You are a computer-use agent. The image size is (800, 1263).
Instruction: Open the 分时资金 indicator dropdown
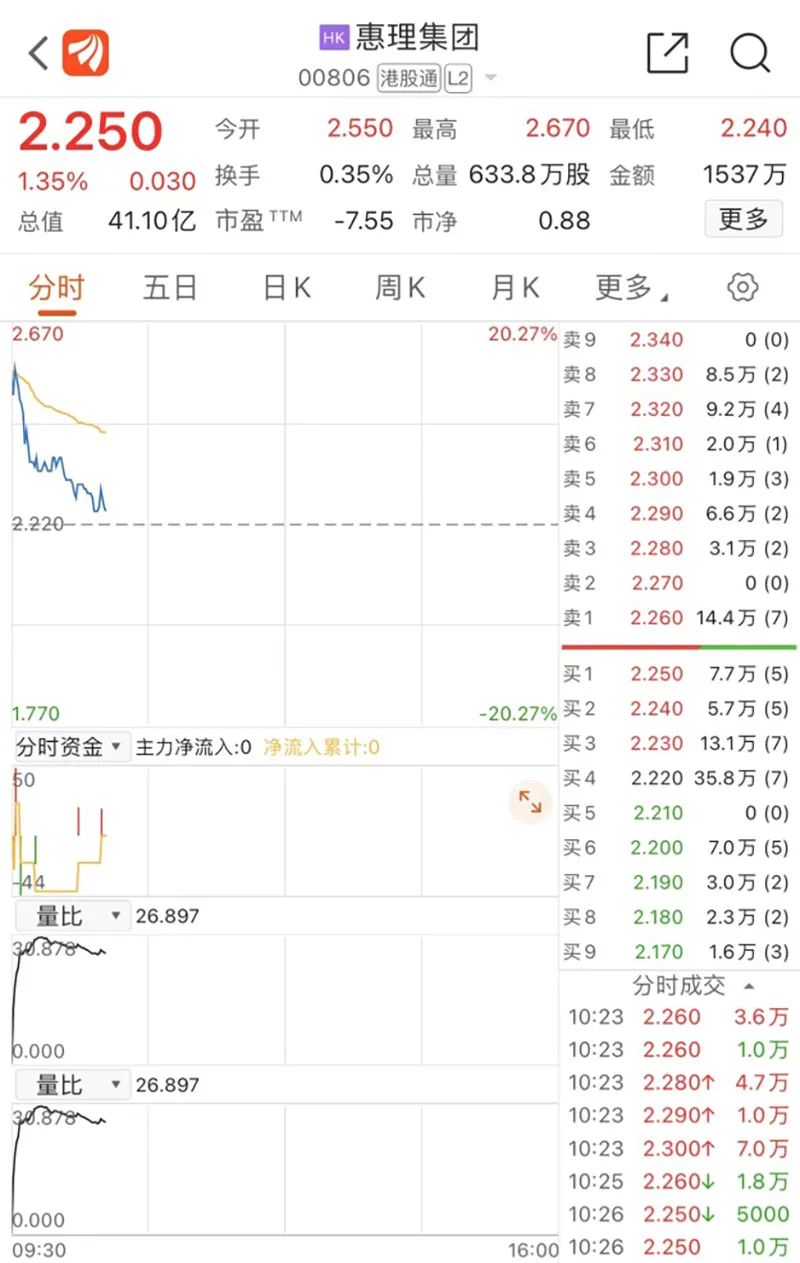[x=71, y=747]
